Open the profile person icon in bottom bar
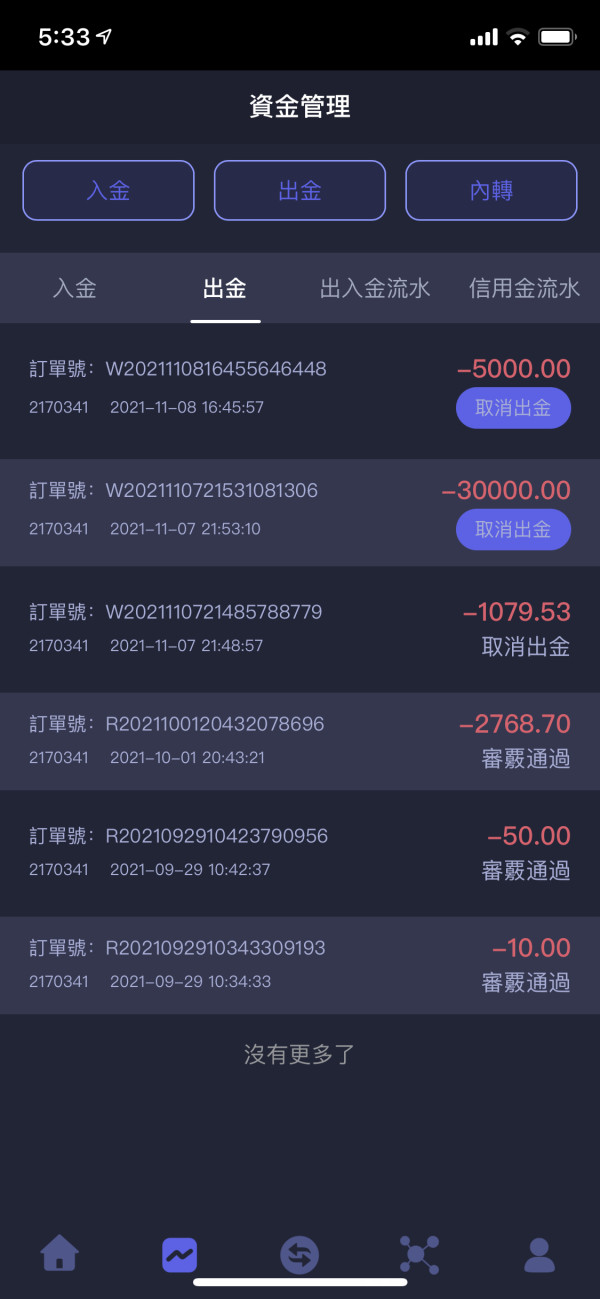This screenshot has height=1299, width=600. [539, 1254]
